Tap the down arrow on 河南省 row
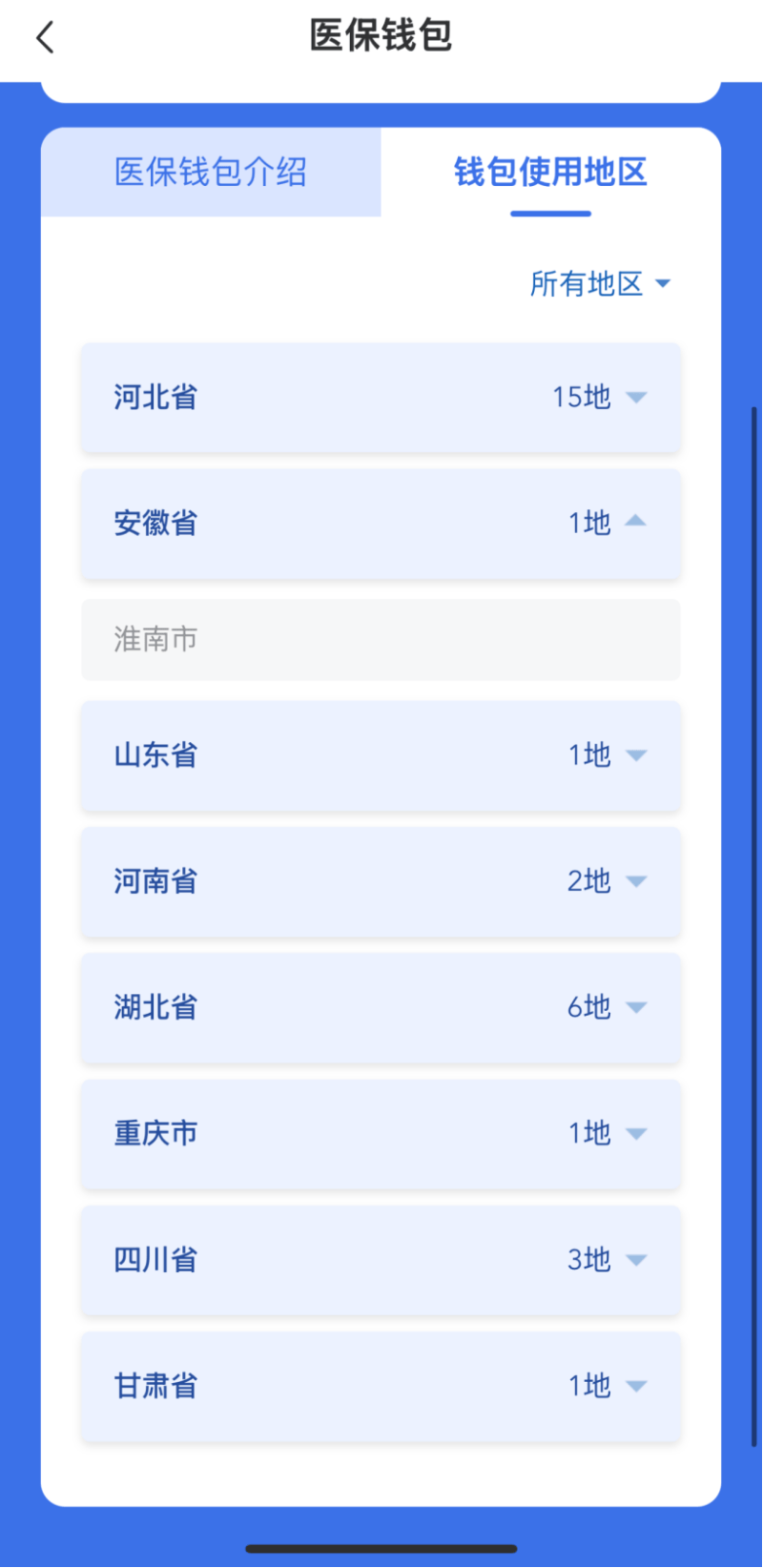The image size is (763, 1568). click(x=636, y=882)
